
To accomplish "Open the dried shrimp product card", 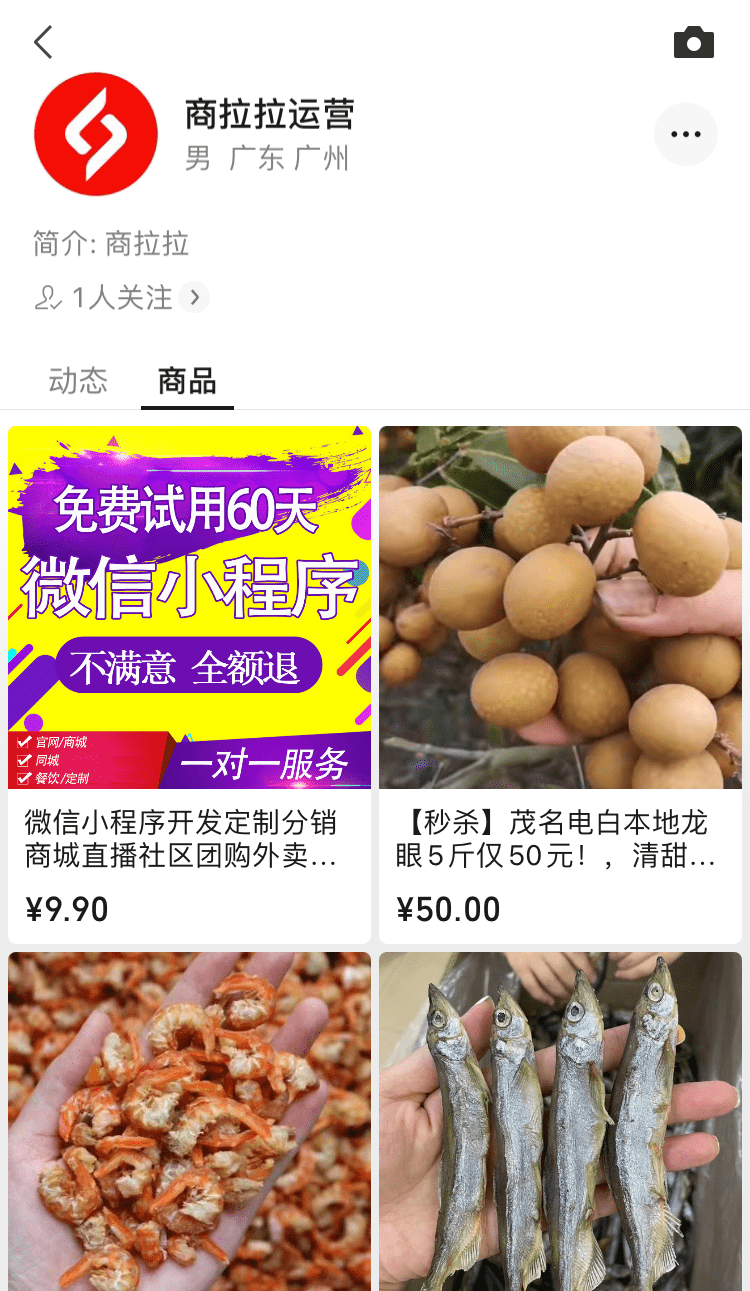I will 189,1120.
